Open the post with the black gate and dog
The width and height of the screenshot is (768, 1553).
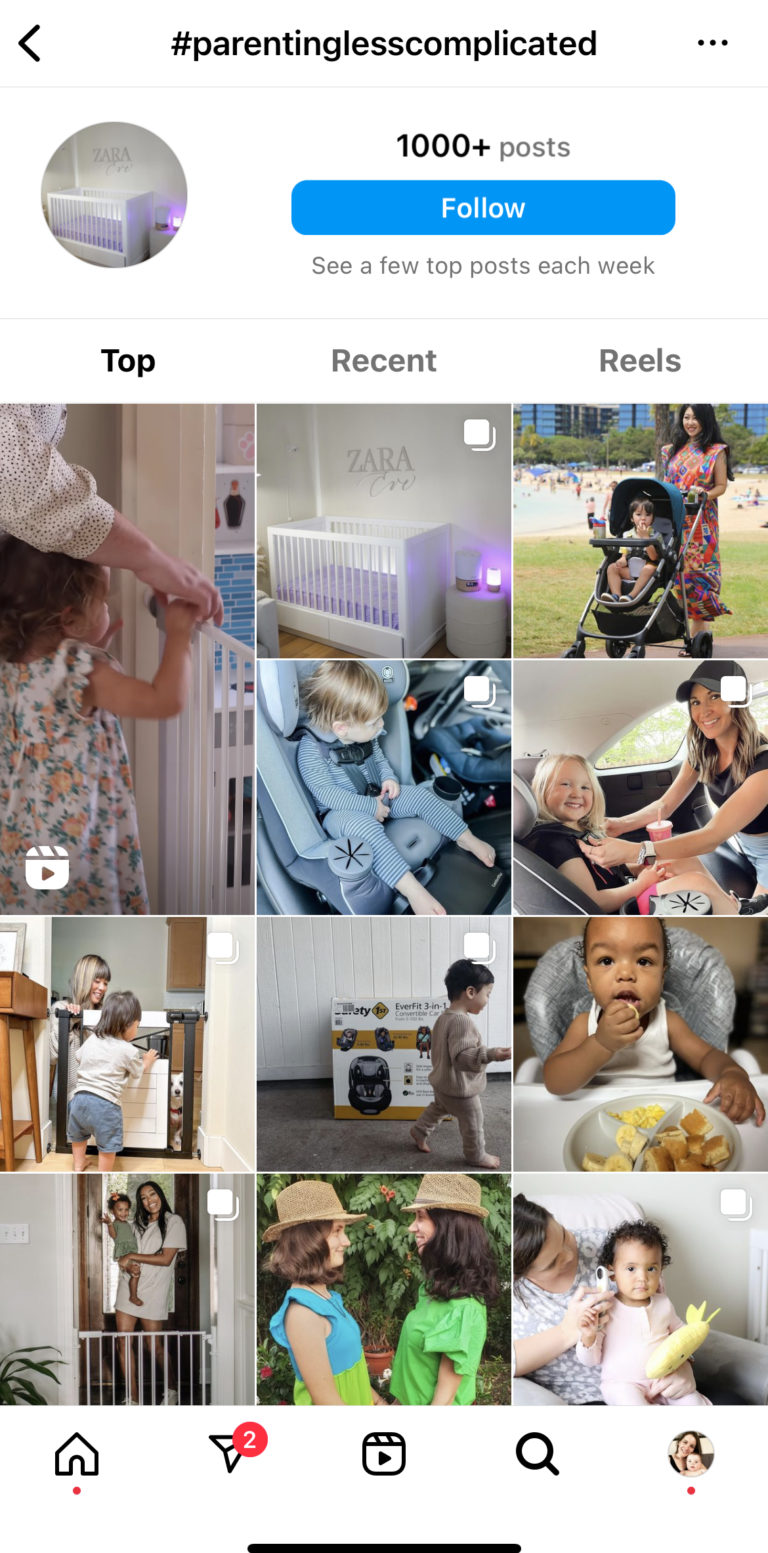tap(127, 1044)
